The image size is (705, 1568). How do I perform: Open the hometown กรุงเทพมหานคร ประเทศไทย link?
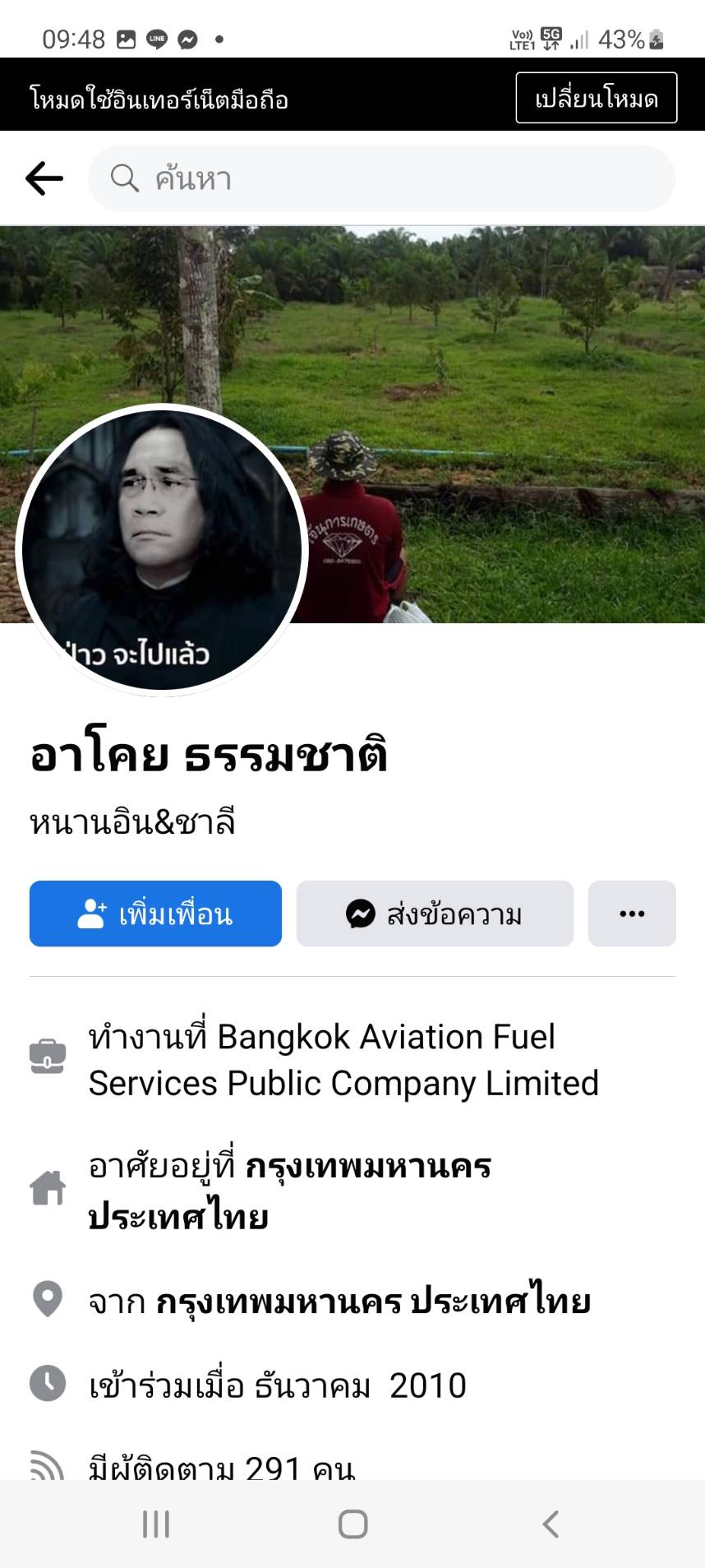click(373, 1302)
